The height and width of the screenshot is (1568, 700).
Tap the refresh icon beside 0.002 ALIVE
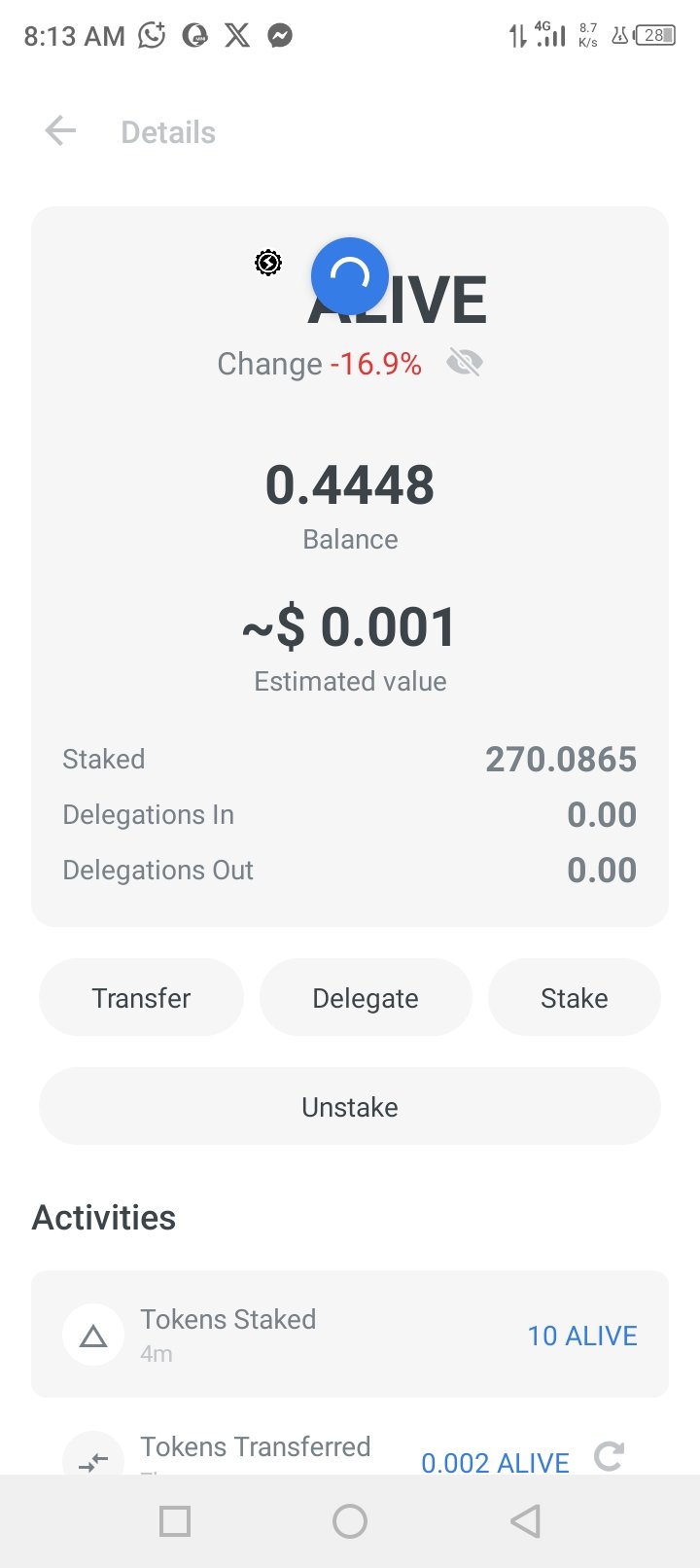[610, 1456]
